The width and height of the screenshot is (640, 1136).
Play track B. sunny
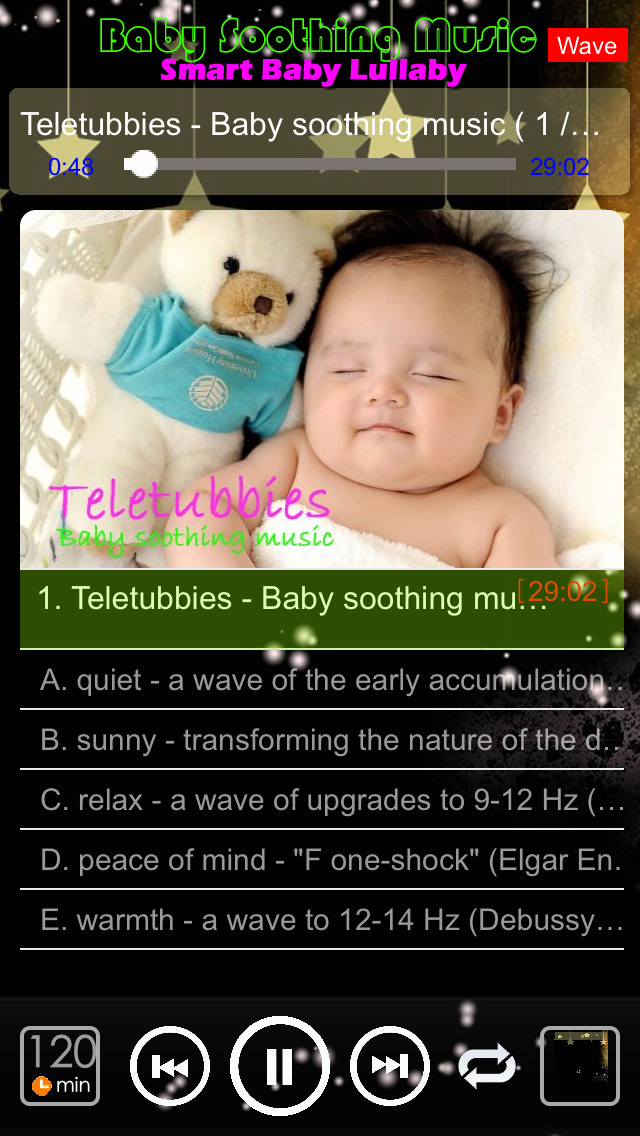click(320, 740)
